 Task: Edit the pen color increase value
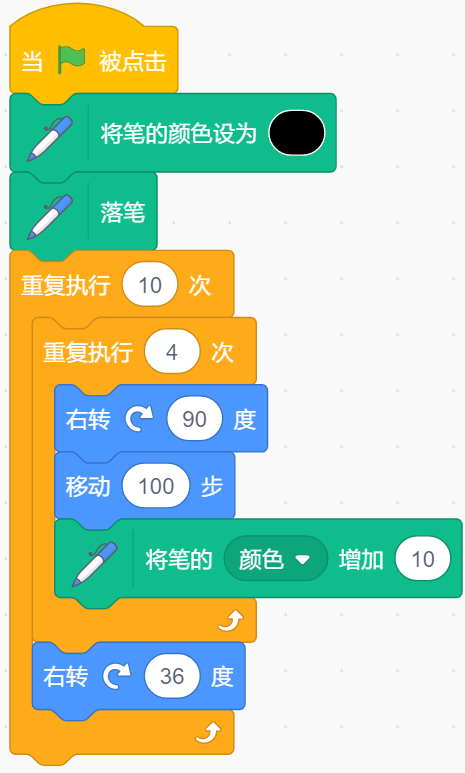coord(423,559)
